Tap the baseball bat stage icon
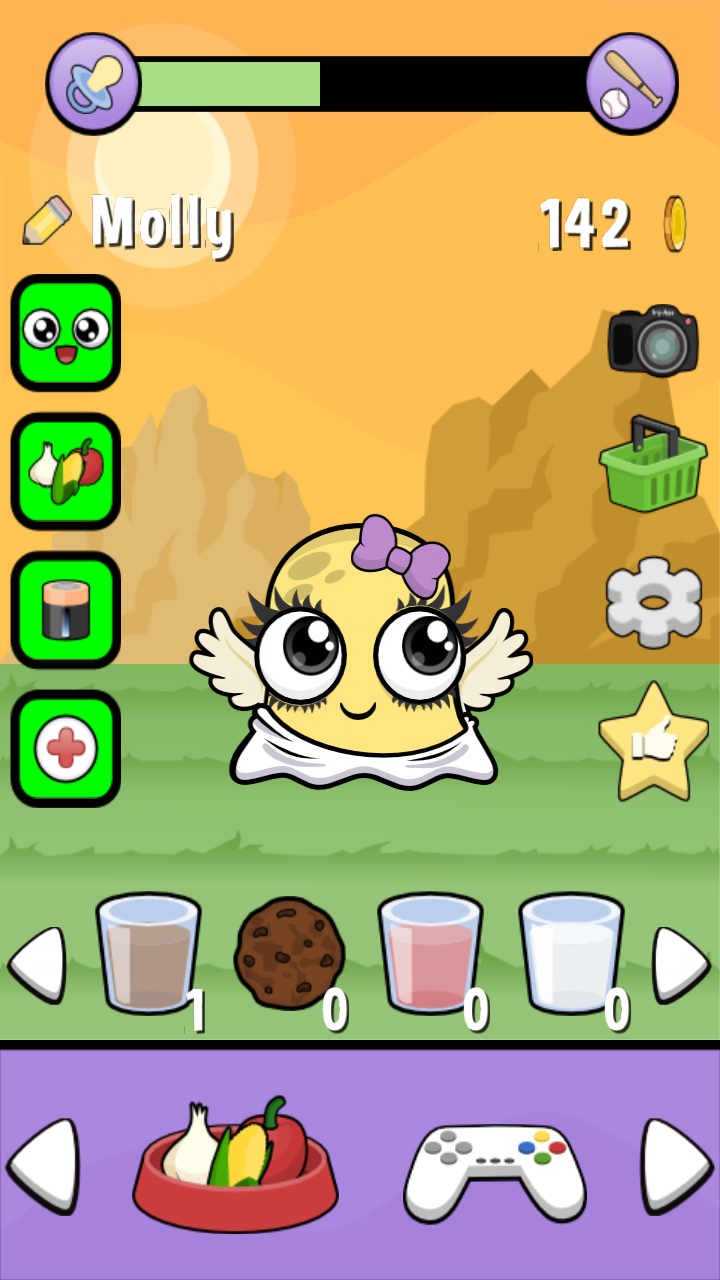The height and width of the screenshot is (1280, 720). 631,83
